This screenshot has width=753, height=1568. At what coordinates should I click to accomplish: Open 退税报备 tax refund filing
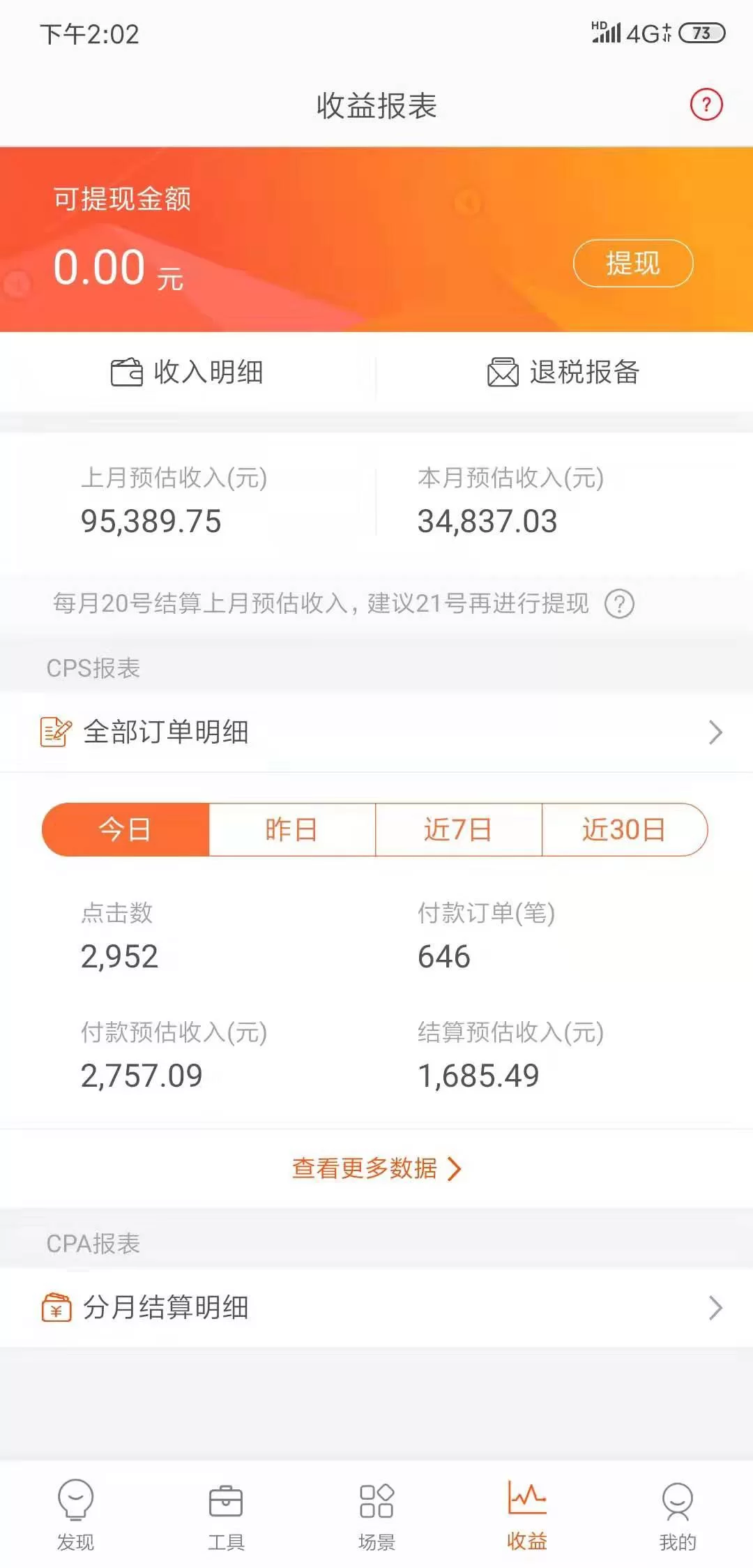click(x=563, y=372)
